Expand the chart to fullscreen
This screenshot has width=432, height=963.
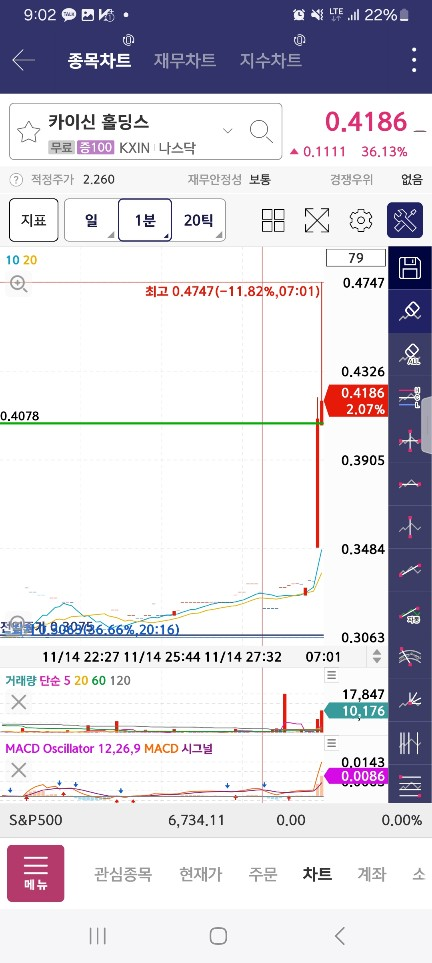[317, 220]
